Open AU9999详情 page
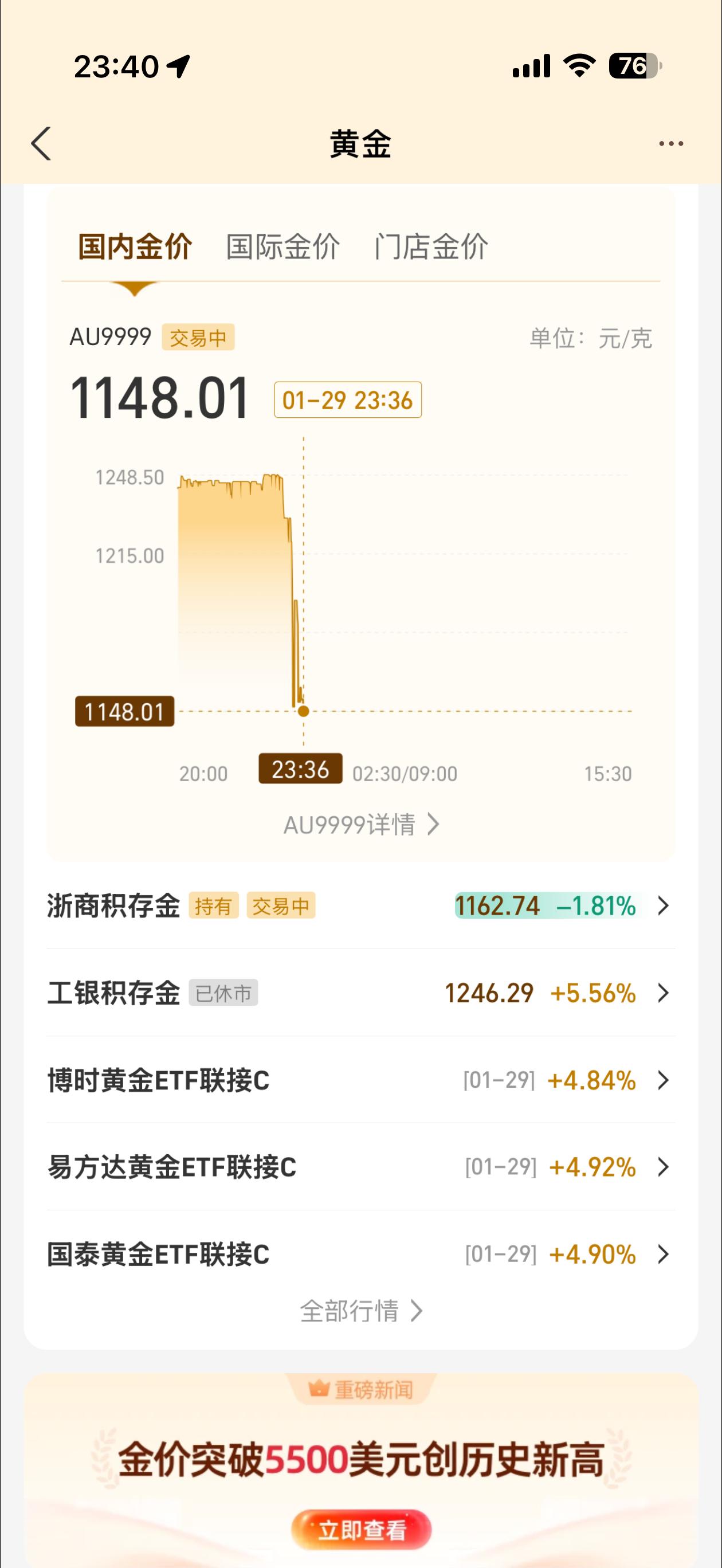The width and height of the screenshot is (722, 1568). click(x=361, y=825)
